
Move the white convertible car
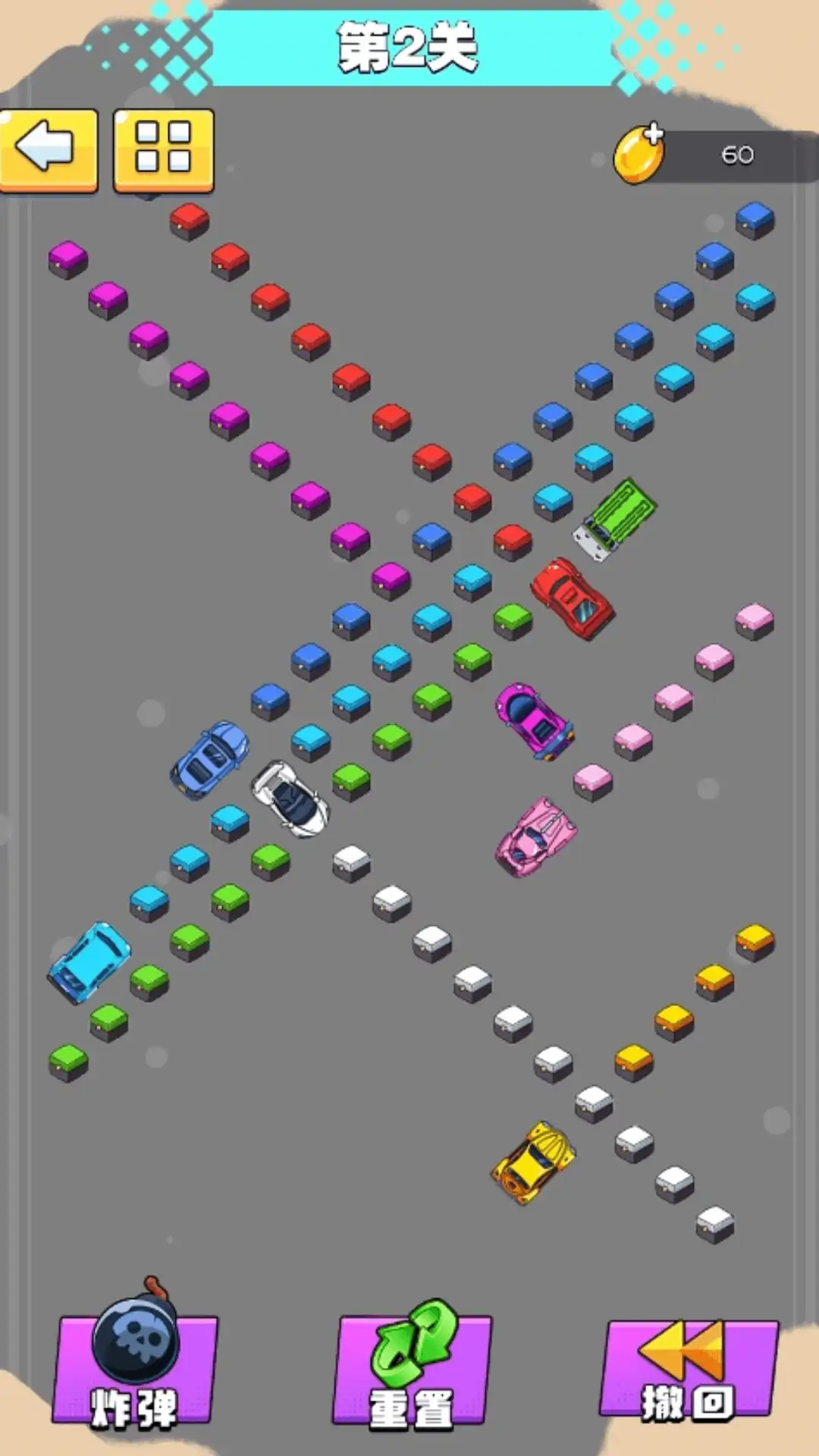click(290, 799)
